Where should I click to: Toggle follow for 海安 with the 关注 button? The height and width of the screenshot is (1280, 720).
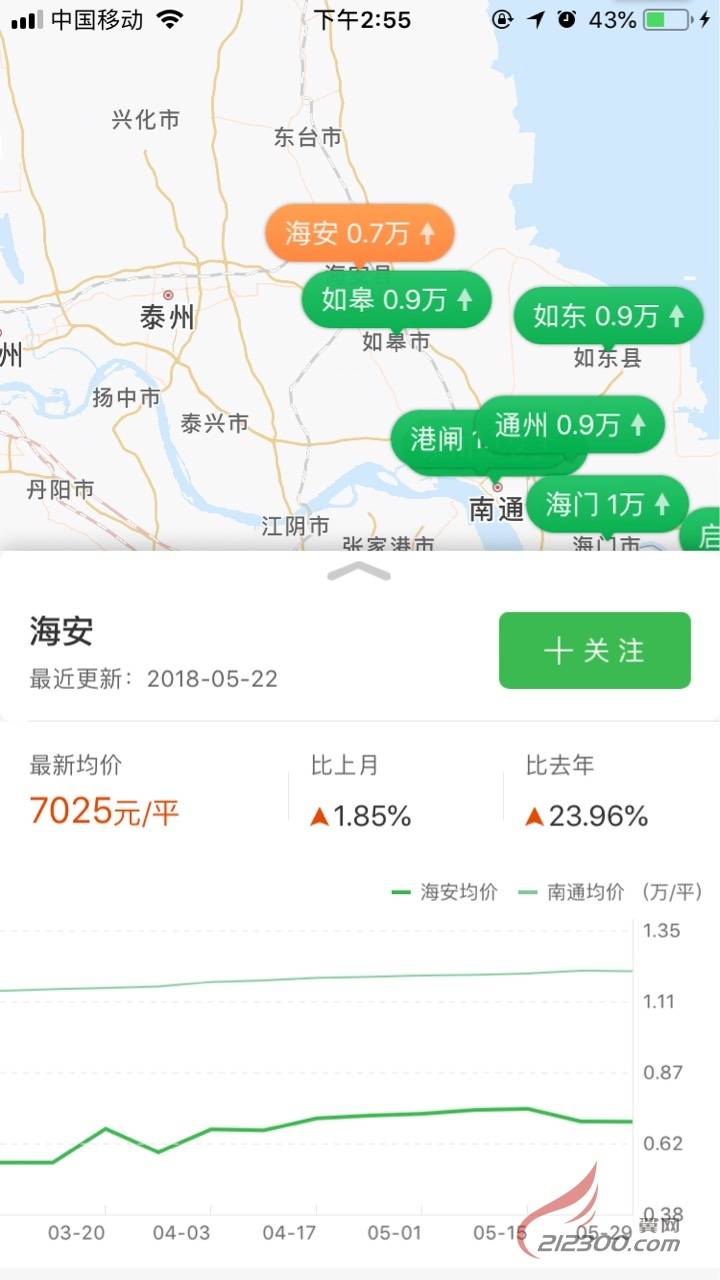point(594,650)
